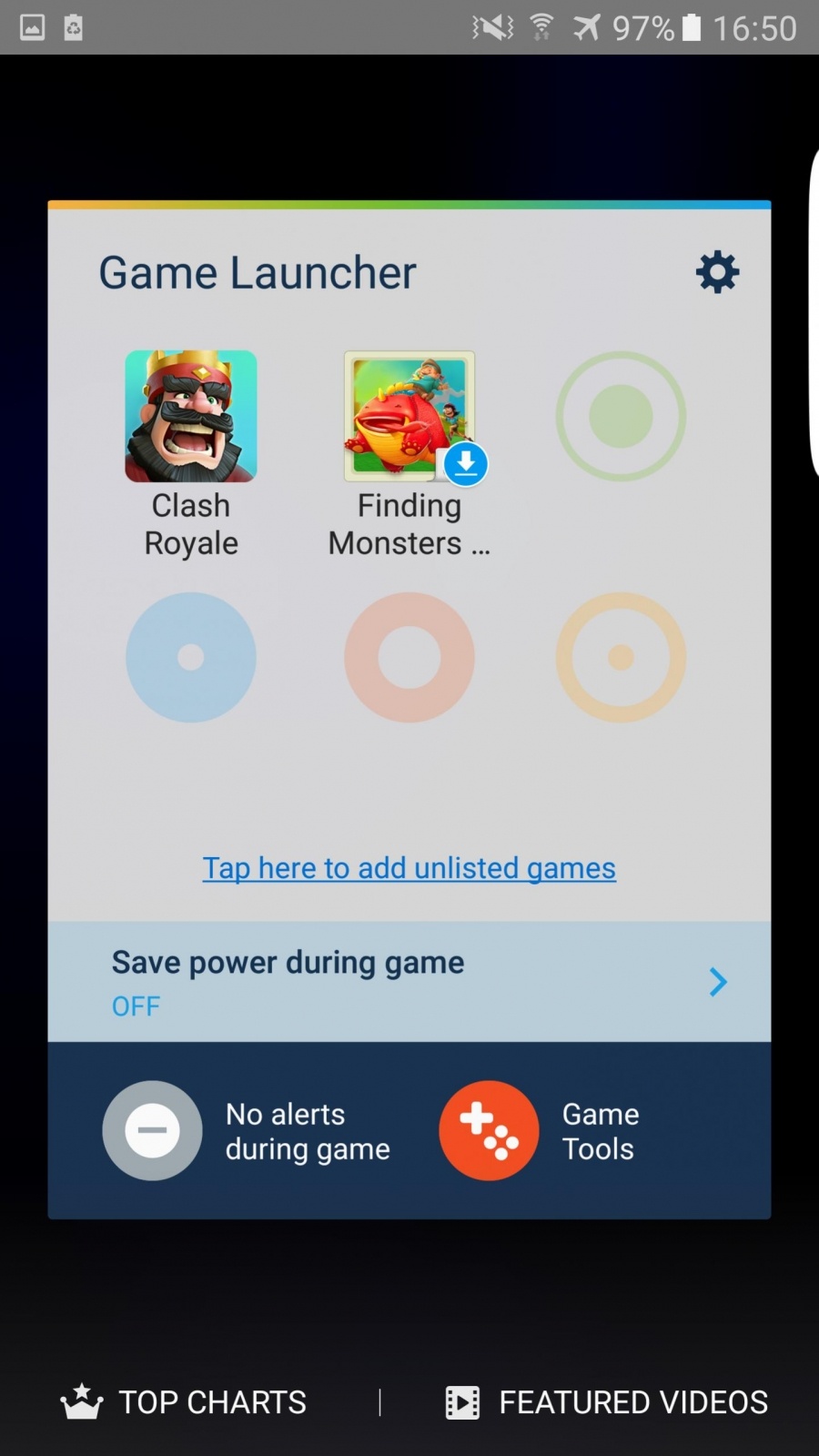The width and height of the screenshot is (819, 1456).
Task: Open Game Launcher settings gear
Action: [x=717, y=272]
